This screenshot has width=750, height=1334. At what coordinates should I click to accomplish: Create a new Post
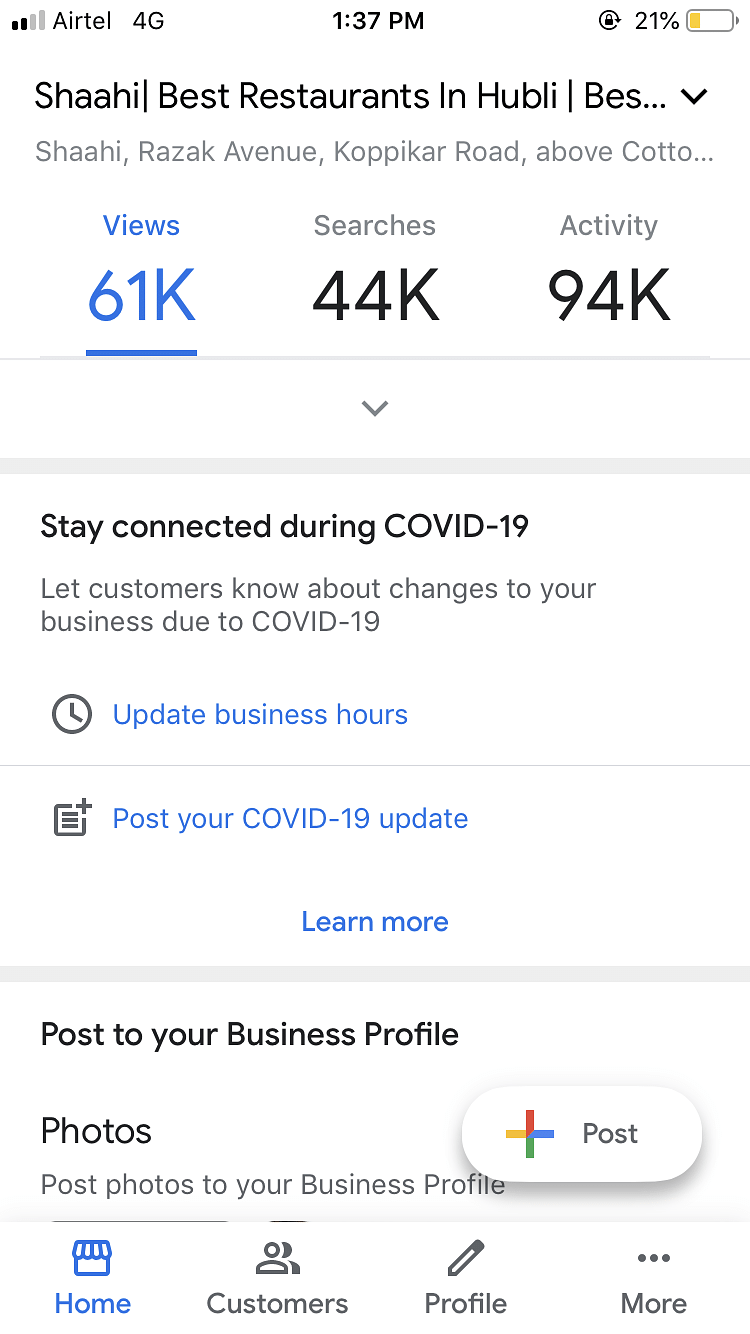[582, 1134]
